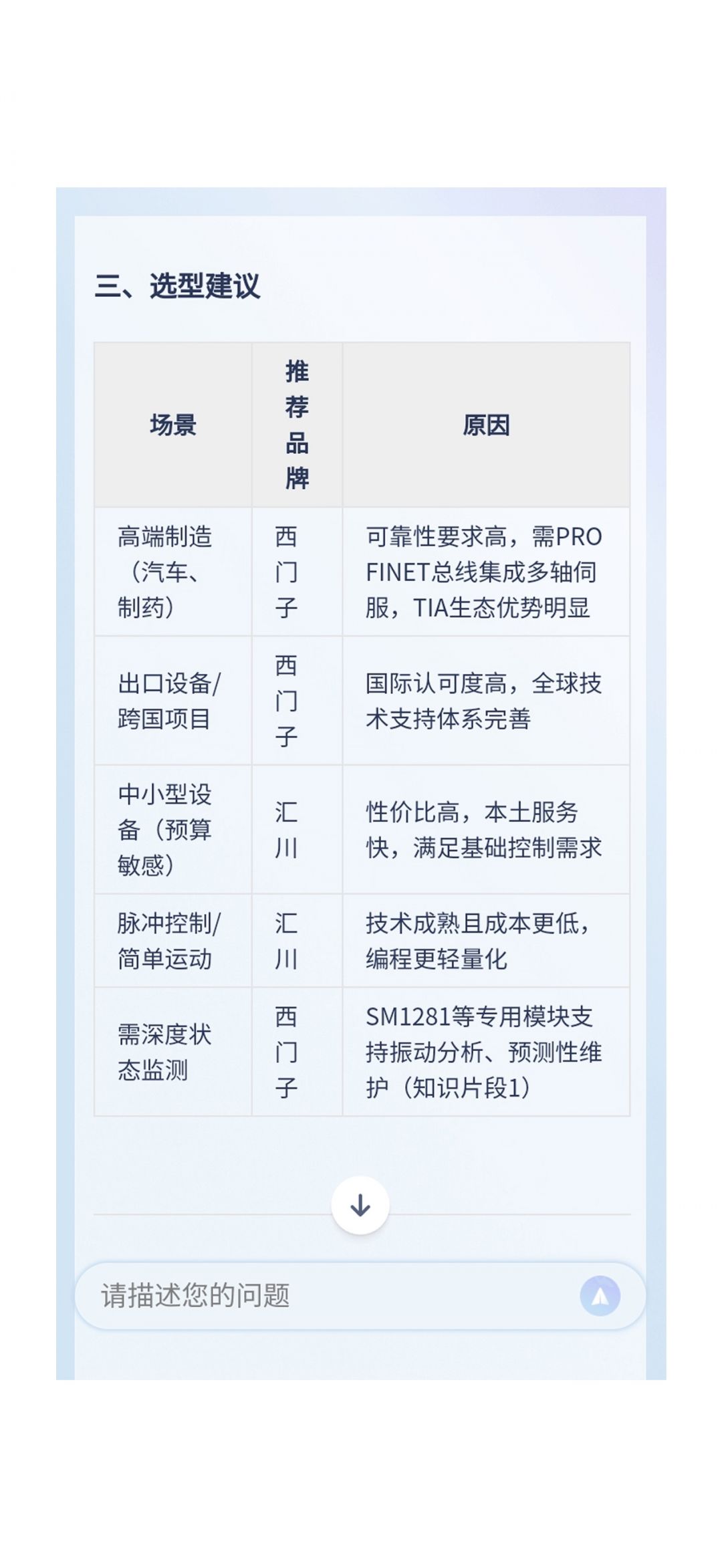
Task: Send the message with the arrow icon
Action: point(600,1296)
